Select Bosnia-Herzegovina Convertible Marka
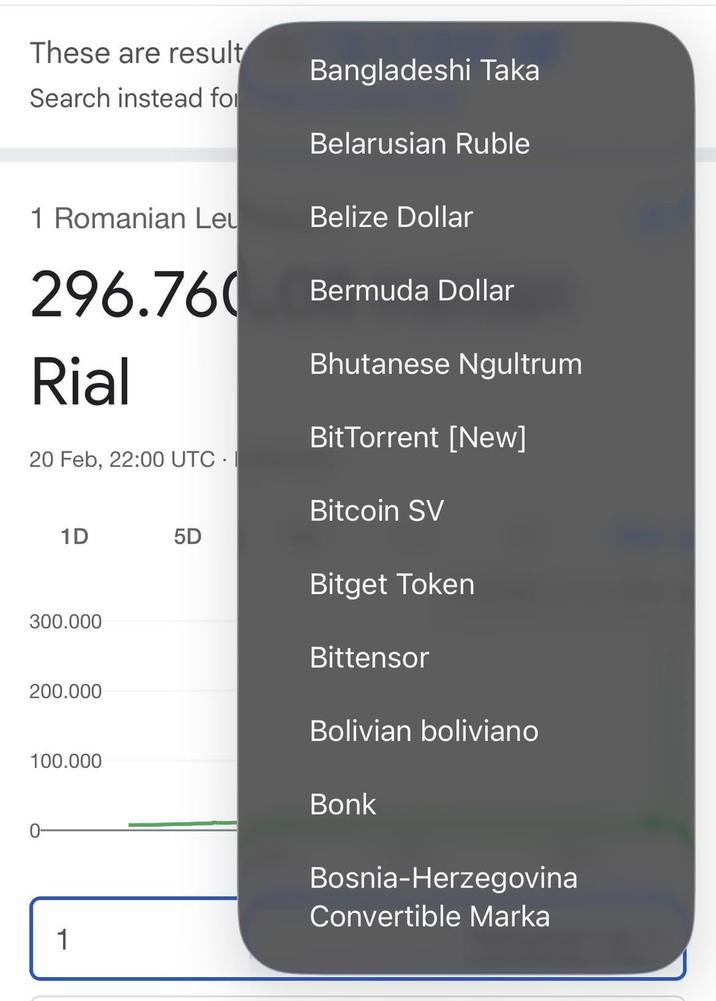This screenshot has width=716, height=1001. (x=443, y=897)
